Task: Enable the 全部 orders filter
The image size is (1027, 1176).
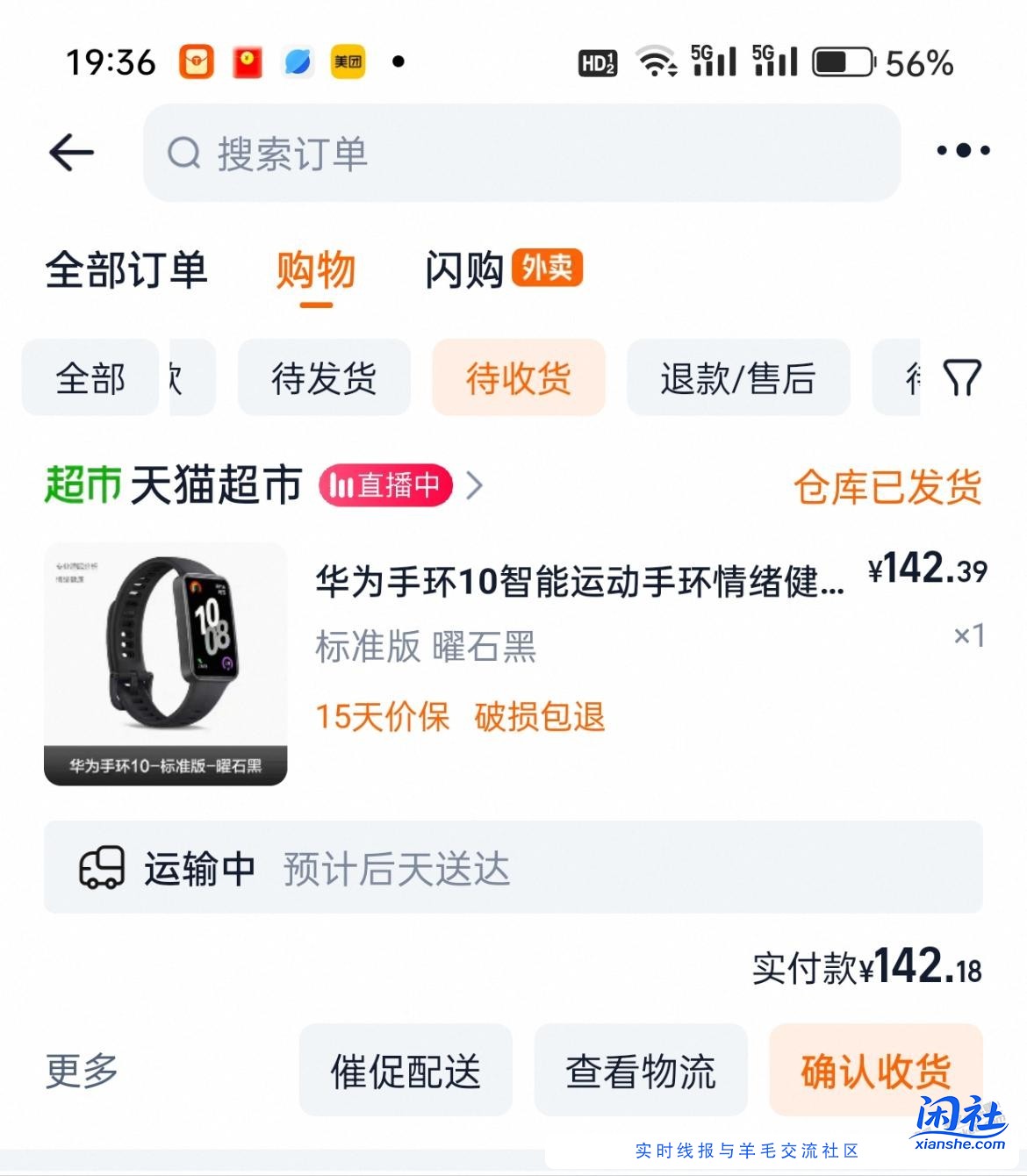Action: (90, 378)
